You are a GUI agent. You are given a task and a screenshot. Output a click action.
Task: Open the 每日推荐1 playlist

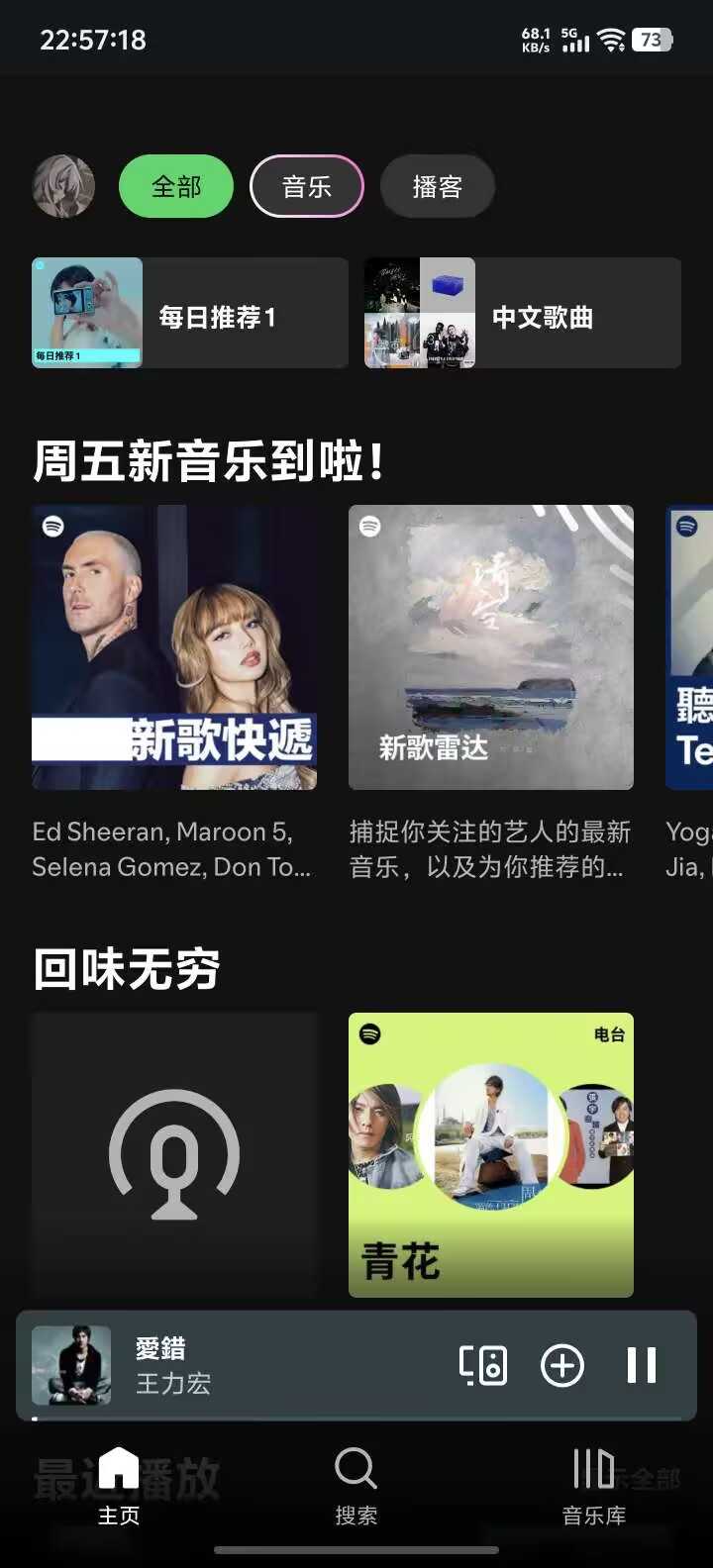coord(190,313)
